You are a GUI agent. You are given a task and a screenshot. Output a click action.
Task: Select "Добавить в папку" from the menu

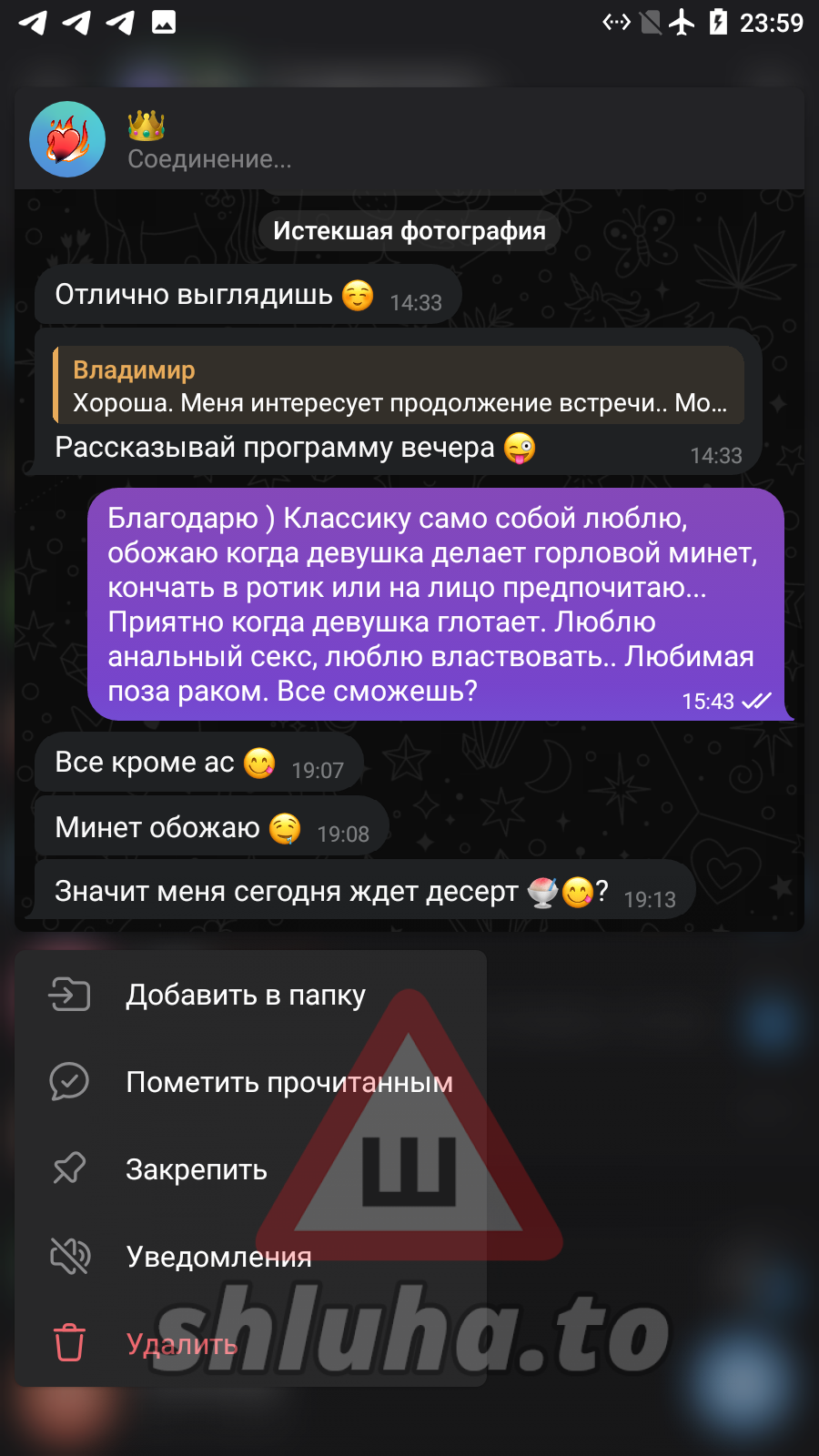[x=246, y=995]
